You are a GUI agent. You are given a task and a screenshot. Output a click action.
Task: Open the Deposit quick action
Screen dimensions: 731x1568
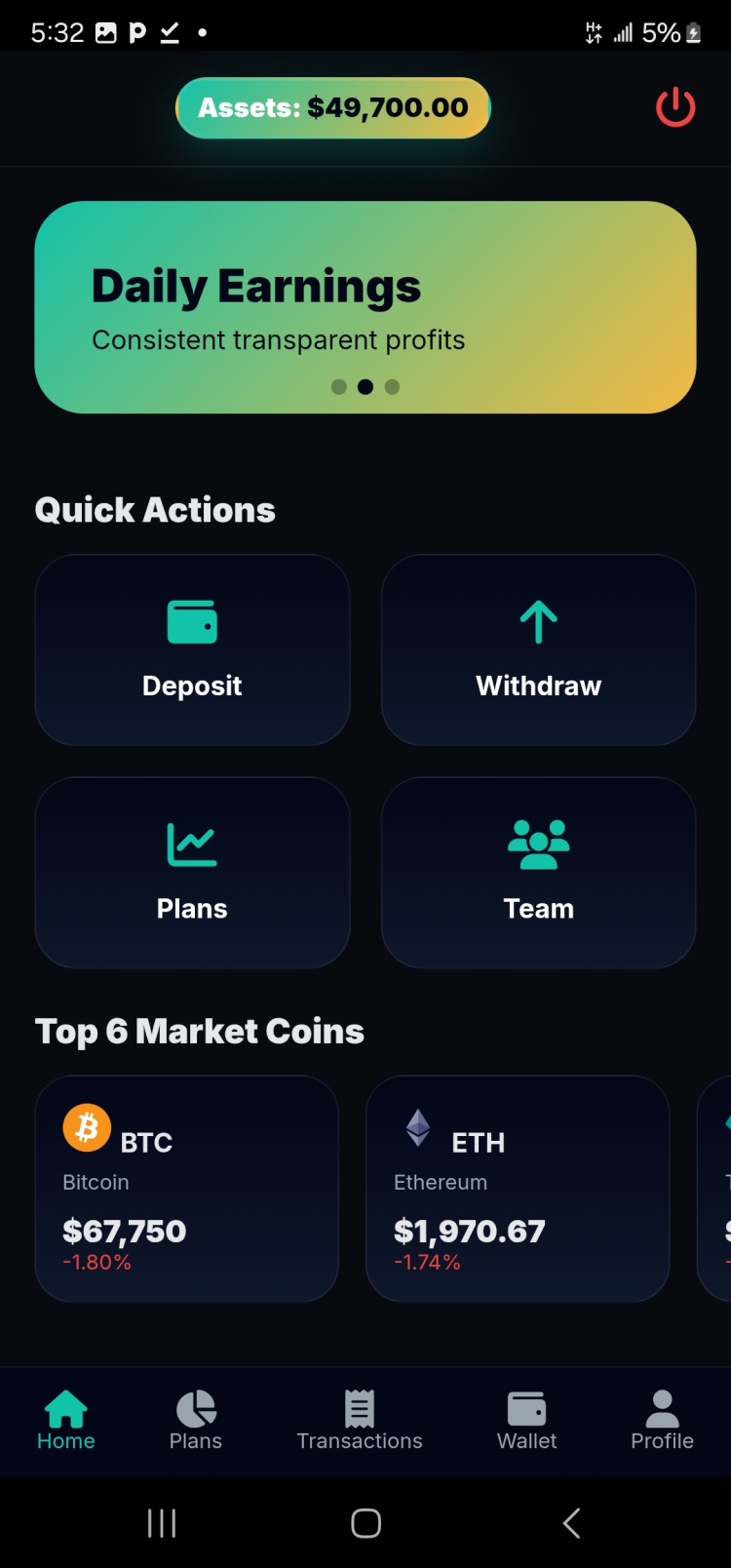(192, 649)
